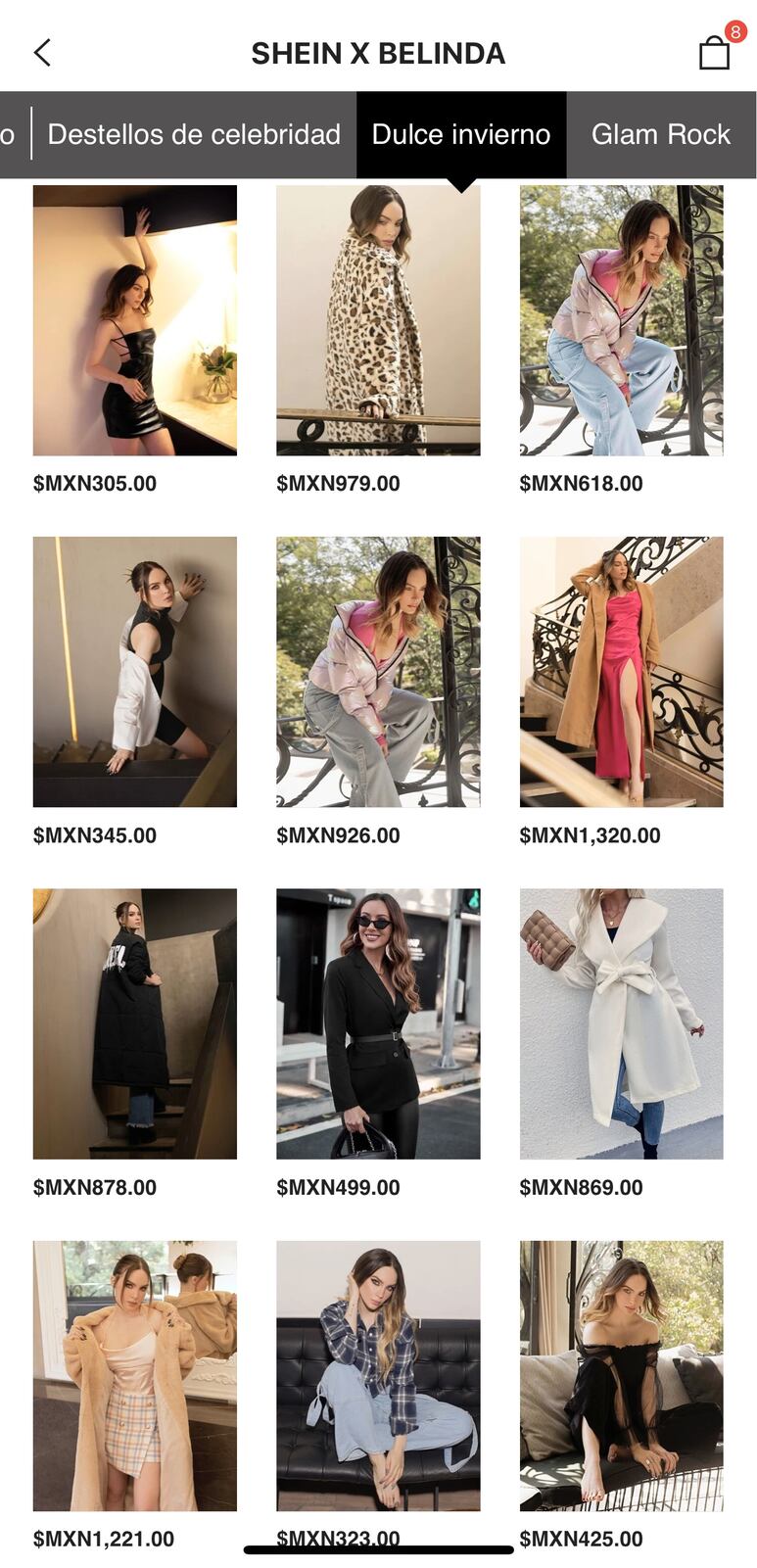
Task: Open the beige teddy coat at $MXN1,221.00
Action: click(x=135, y=1375)
